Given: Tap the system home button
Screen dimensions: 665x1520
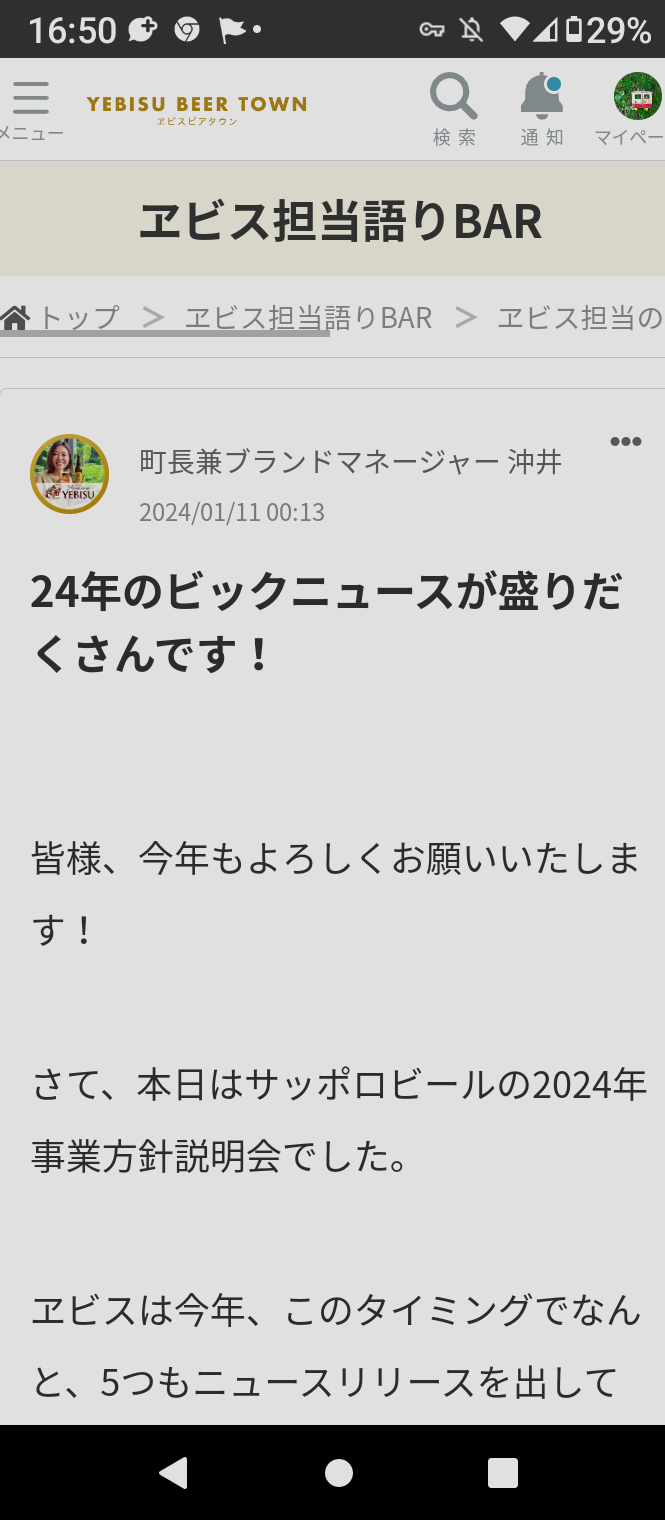Looking at the screenshot, I should click(x=339, y=1472).
